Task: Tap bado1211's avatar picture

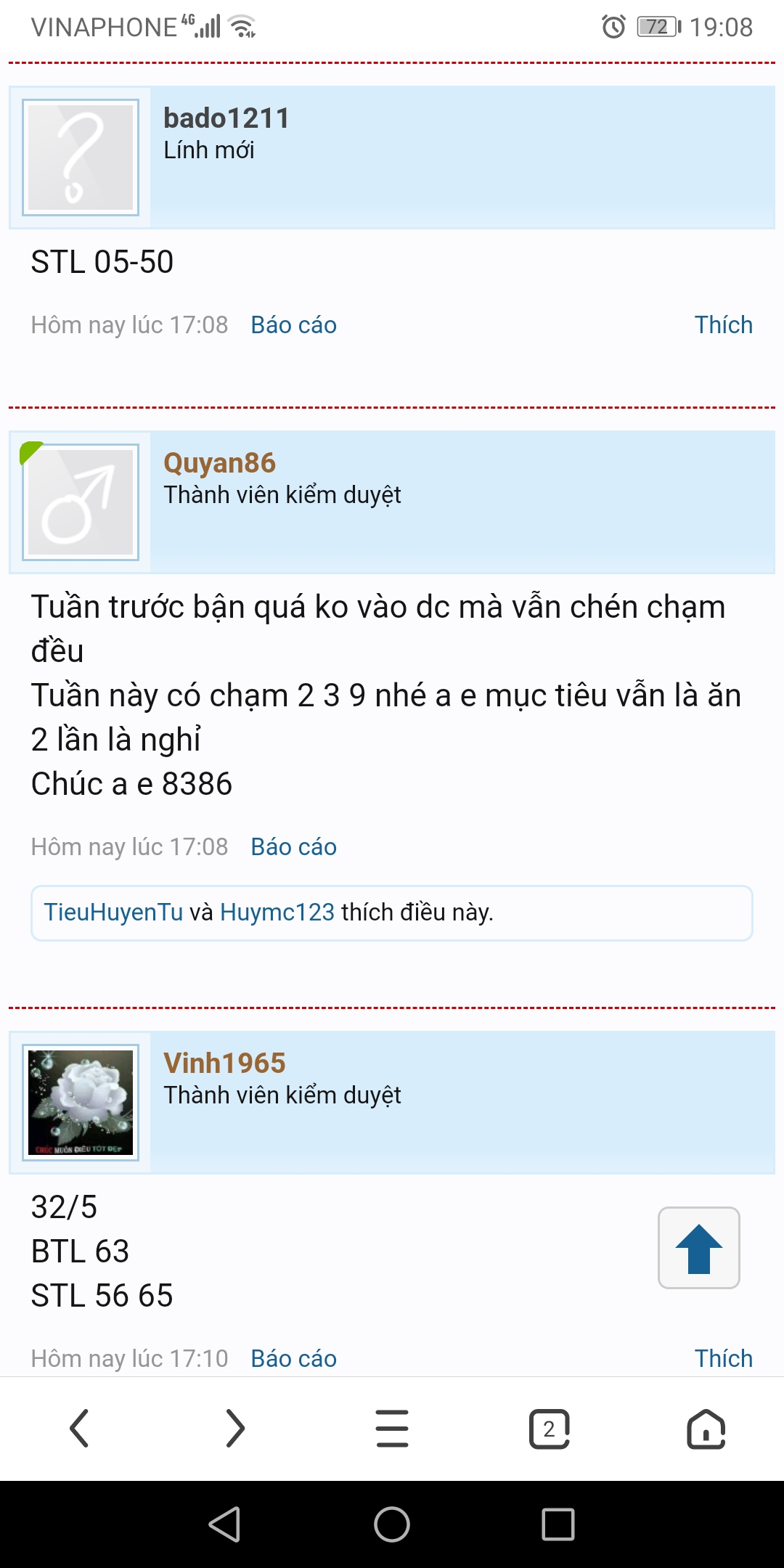Action: click(x=81, y=158)
